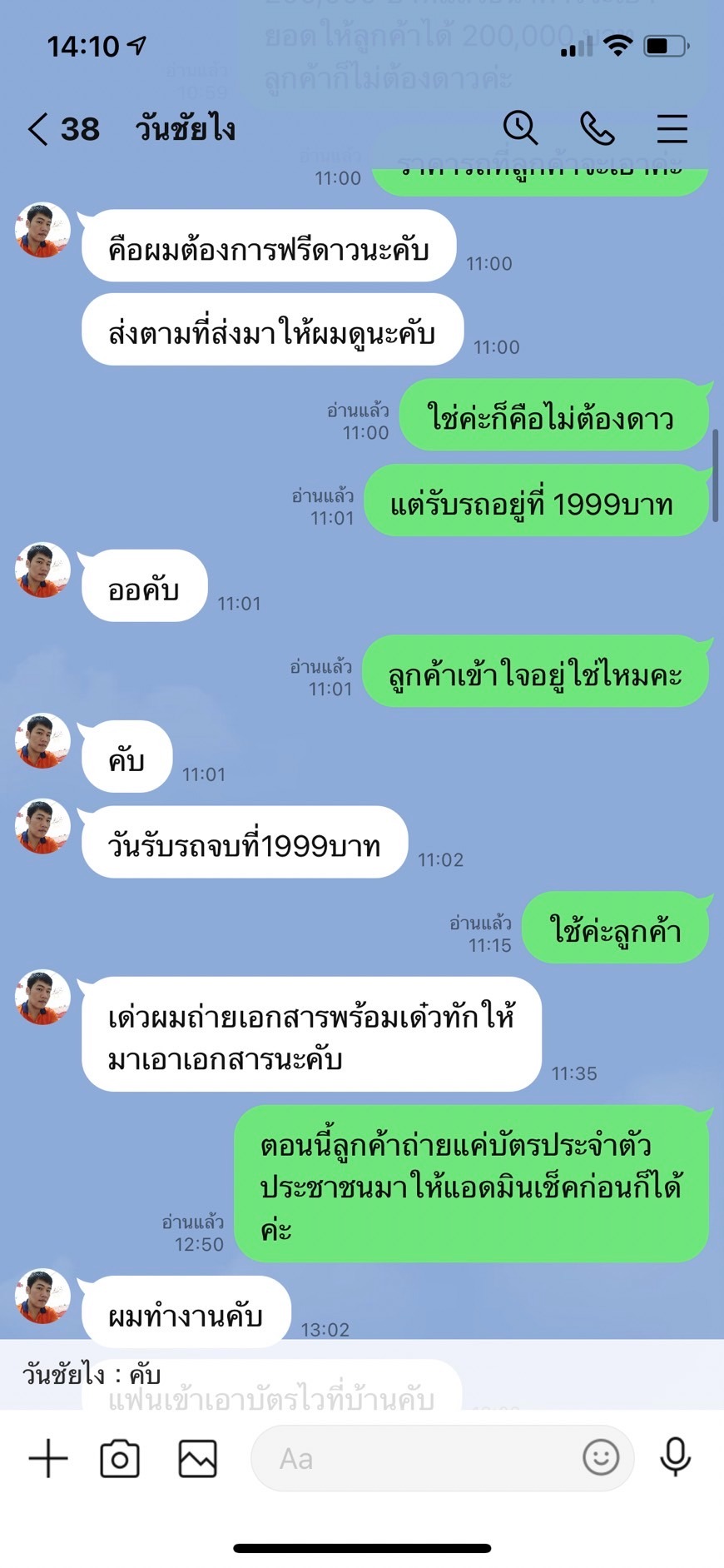The image size is (724, 1568).
Task: Open the plus attachment options
Action: tap(48, 1459)
